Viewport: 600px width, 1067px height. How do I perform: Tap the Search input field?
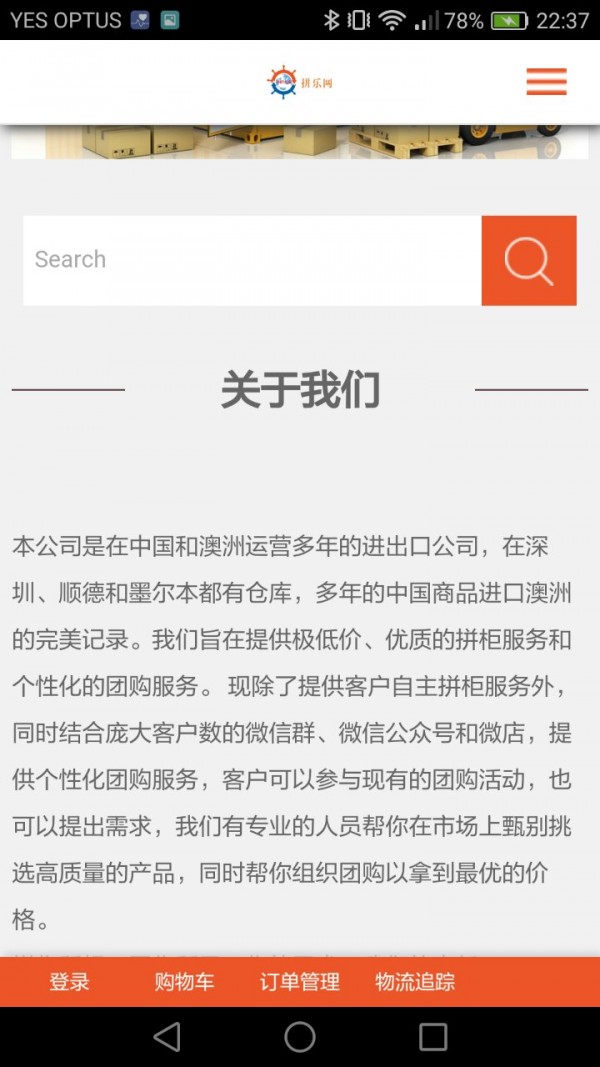(252, 260)
